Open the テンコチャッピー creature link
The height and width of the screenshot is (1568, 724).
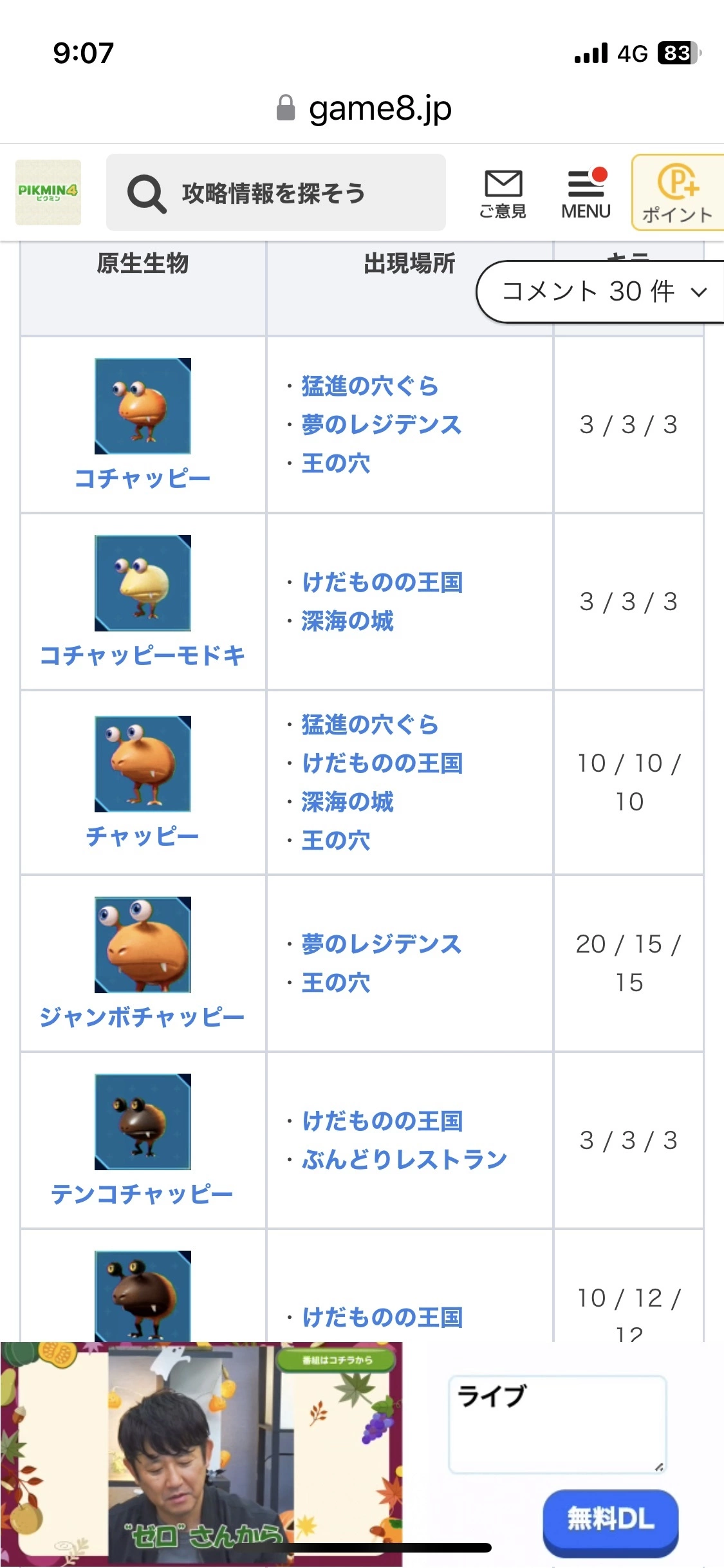[142, 1194]
